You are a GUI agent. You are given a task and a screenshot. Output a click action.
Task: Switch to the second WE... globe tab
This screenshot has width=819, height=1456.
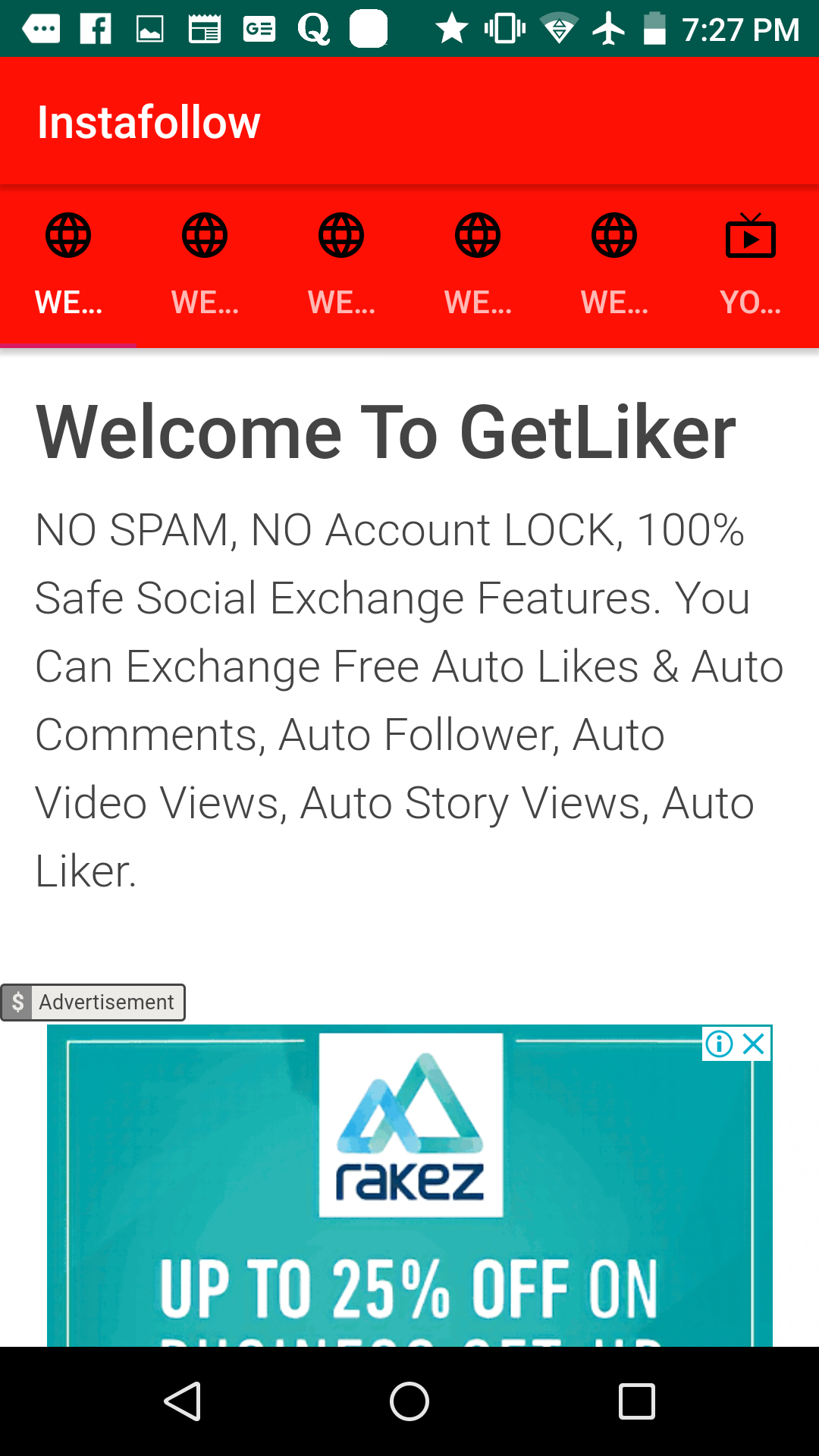pos(205,265)
